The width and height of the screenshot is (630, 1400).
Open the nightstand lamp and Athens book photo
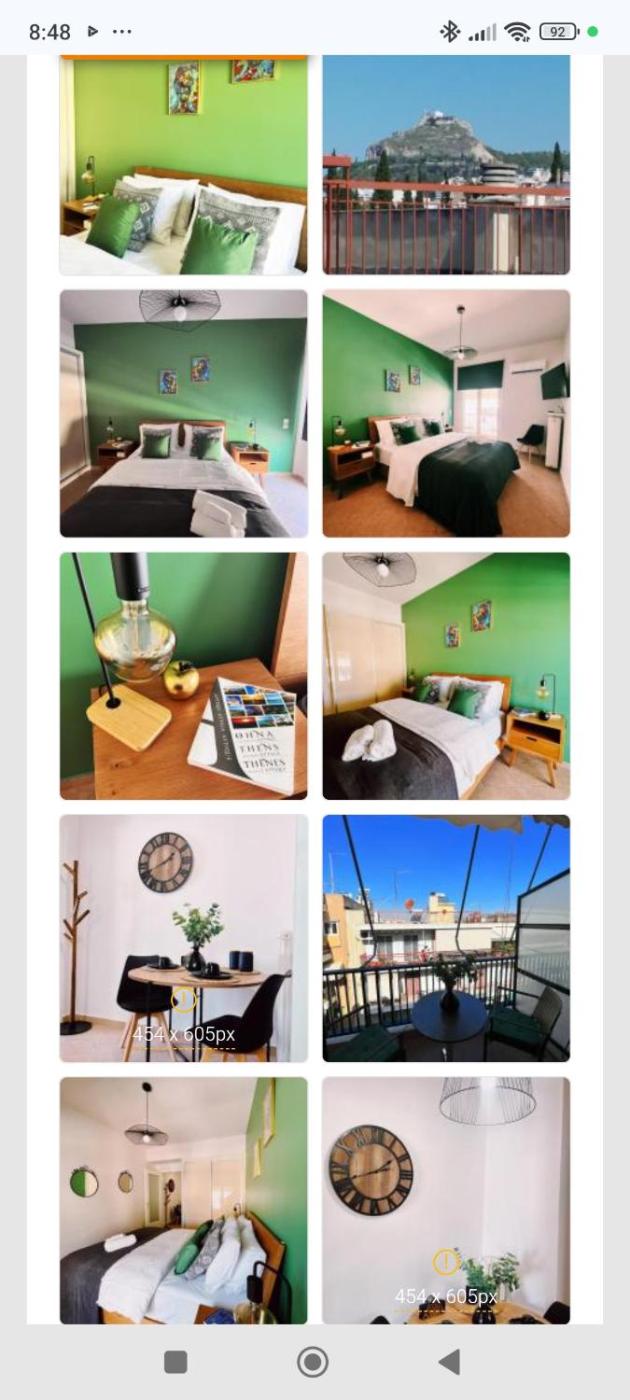[183, 676]
